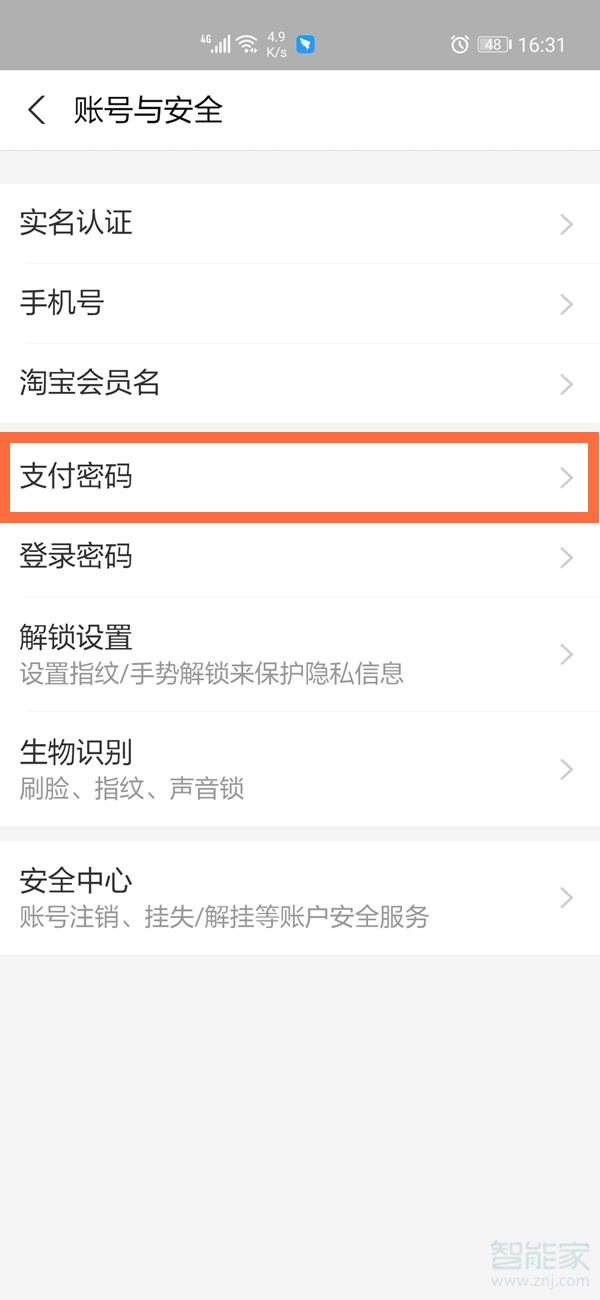Open 安全中心 account services
600x1300 pixels.
point(300,897)
